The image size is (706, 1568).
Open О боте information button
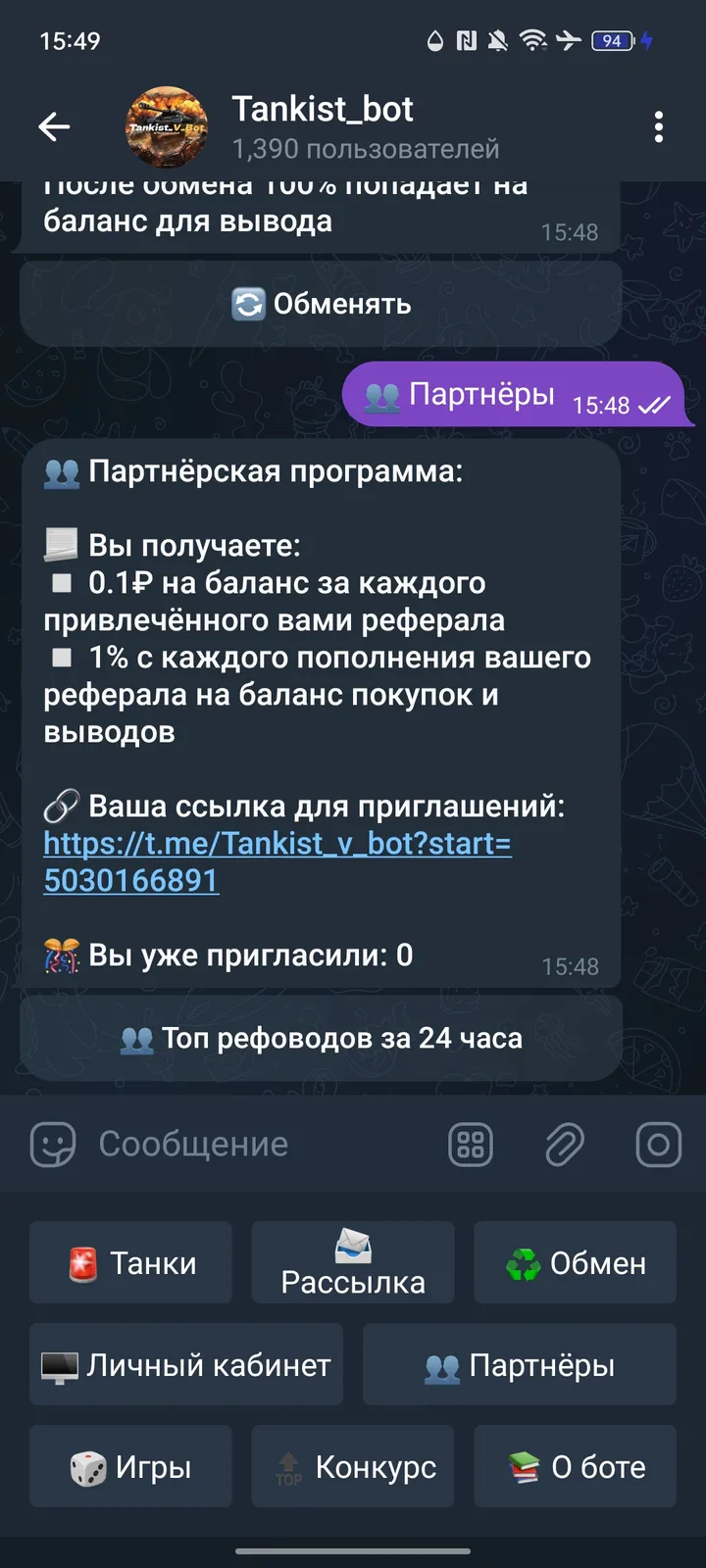[575, 1466]
